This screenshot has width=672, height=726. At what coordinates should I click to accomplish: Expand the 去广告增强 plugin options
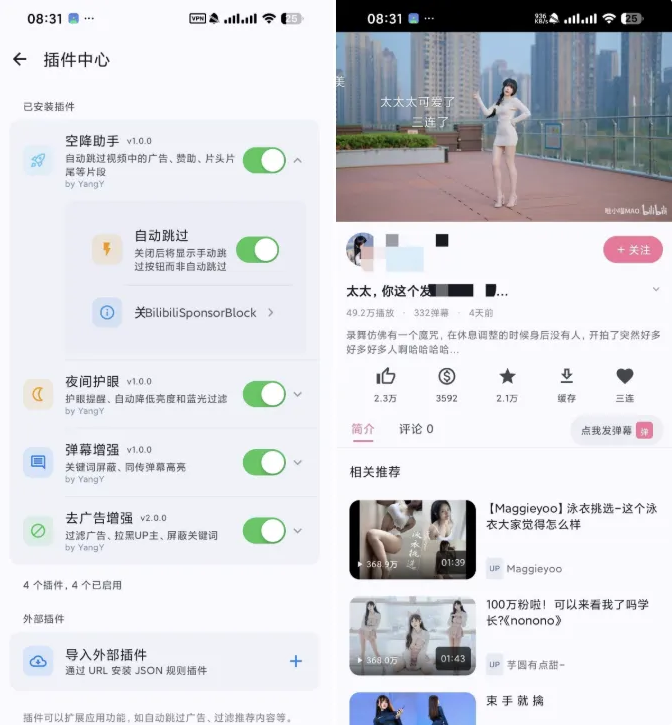point(298,530)
